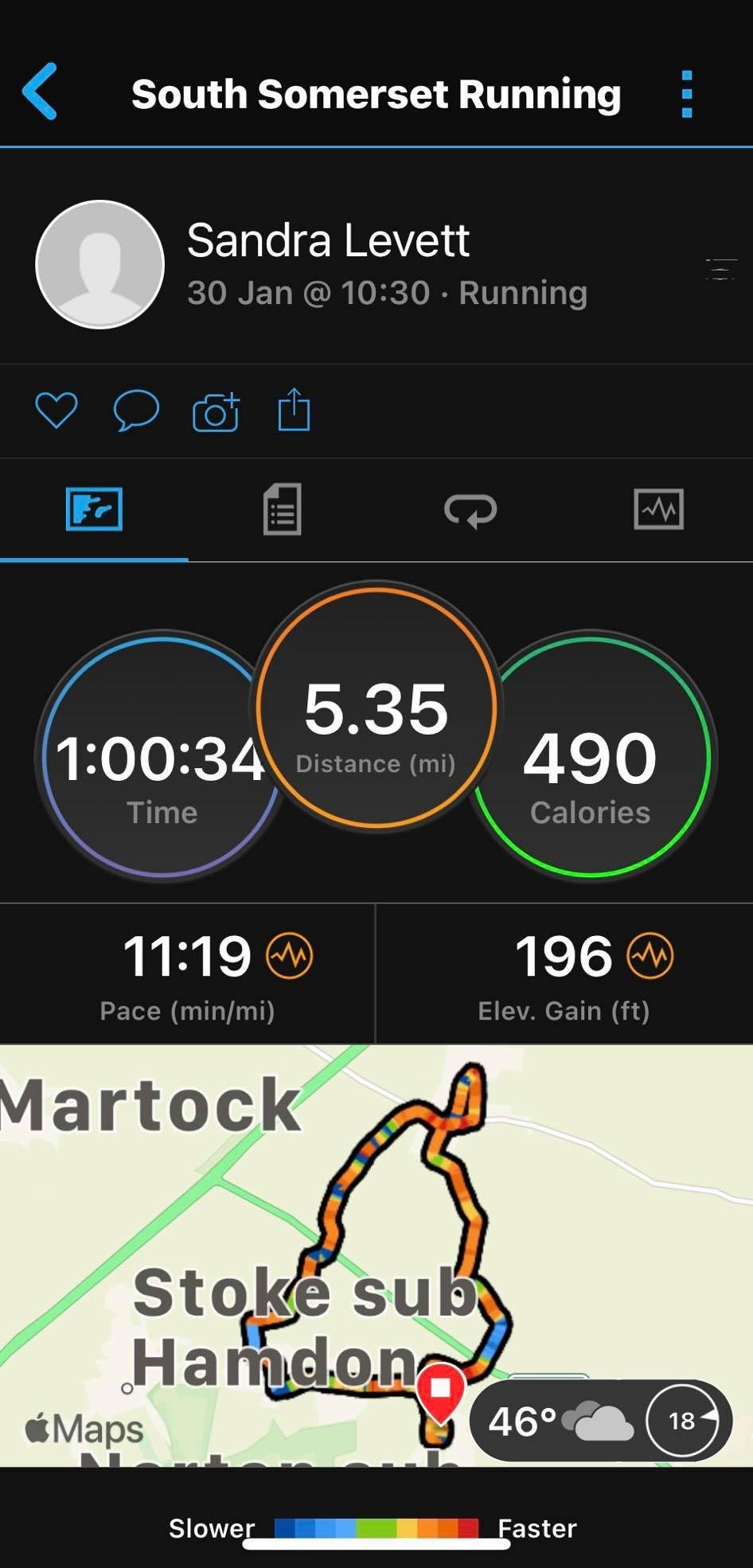This screenshot has width=753, height=1568.
Task: Switch to the stats details tab
Action: pyautogui.click(x=282, y=509)
